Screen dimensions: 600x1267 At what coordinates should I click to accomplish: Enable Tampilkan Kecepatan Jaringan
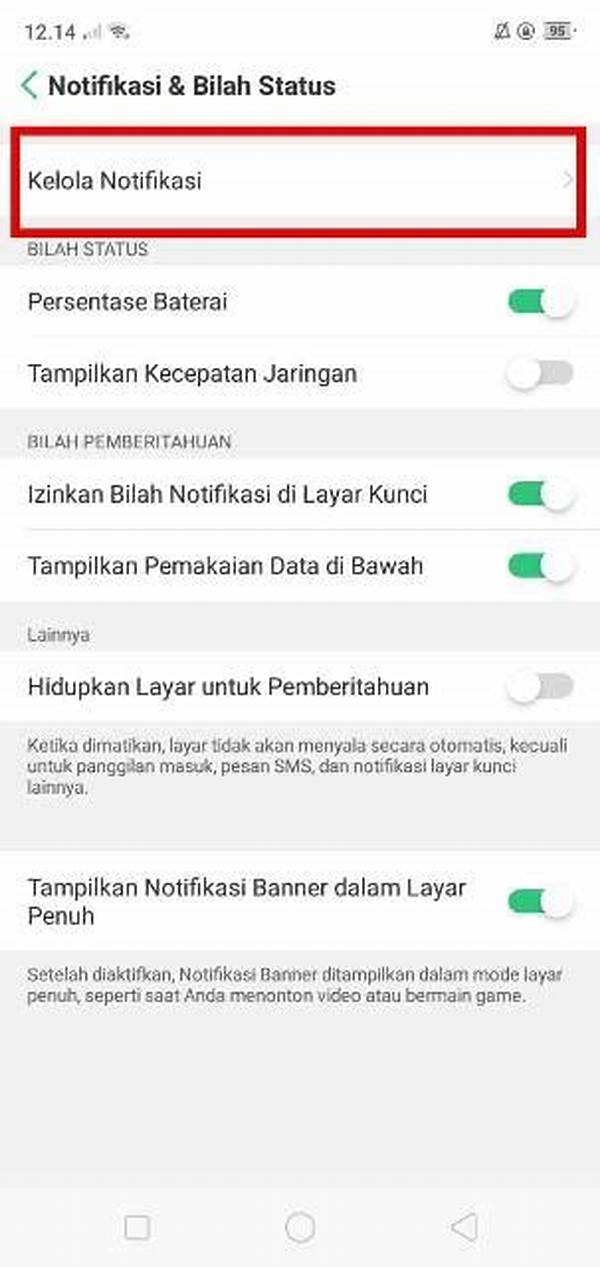[540, 374]
